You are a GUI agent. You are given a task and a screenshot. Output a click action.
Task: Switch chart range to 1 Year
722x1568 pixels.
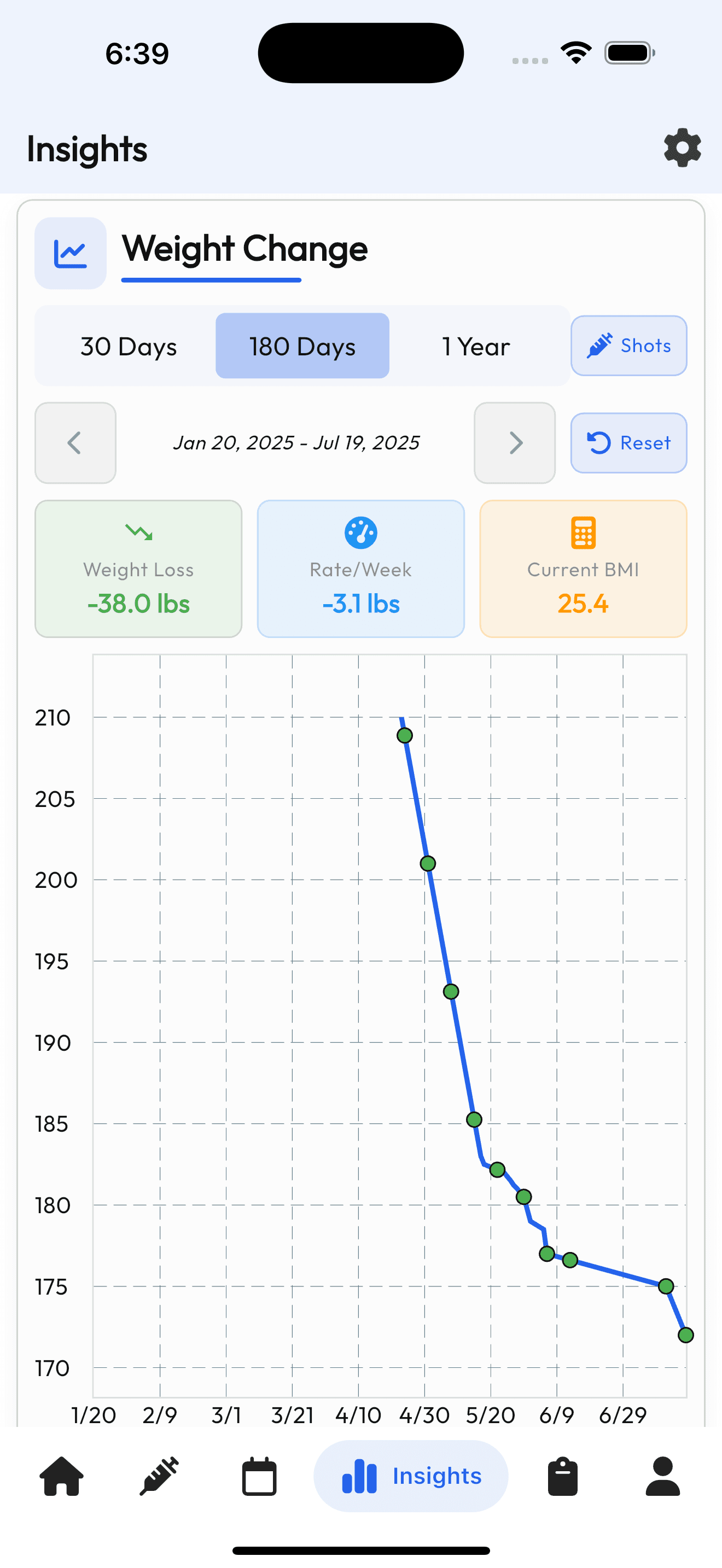pyautogui.click(x=475, y=346)
